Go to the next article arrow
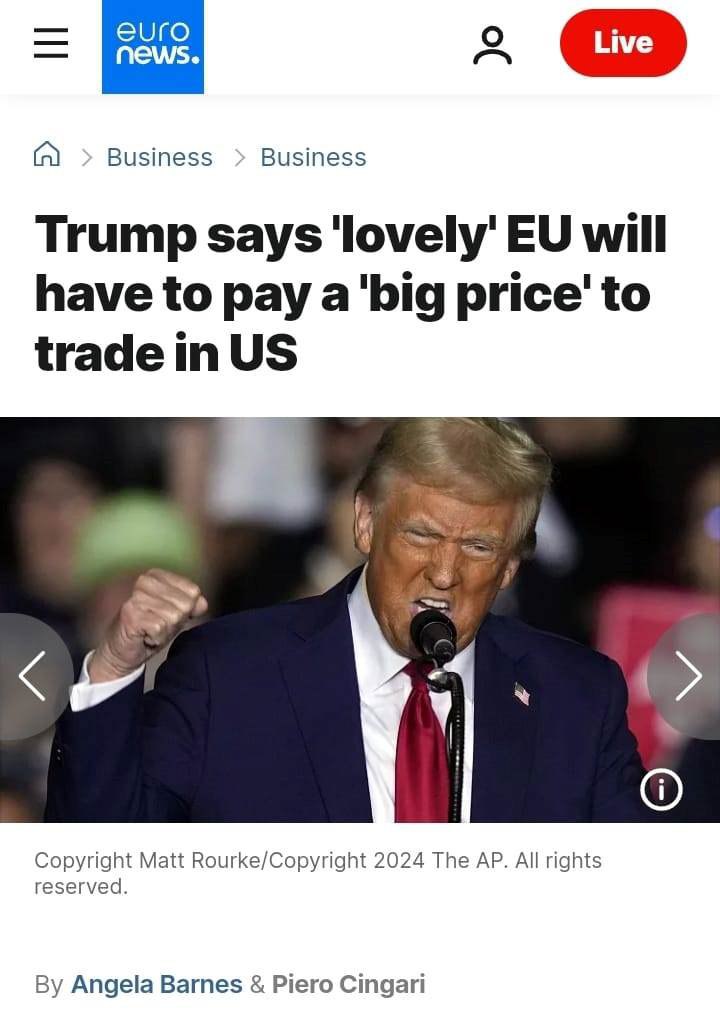Viewport: 720px width, 1014px height. [x=688, y=676]
